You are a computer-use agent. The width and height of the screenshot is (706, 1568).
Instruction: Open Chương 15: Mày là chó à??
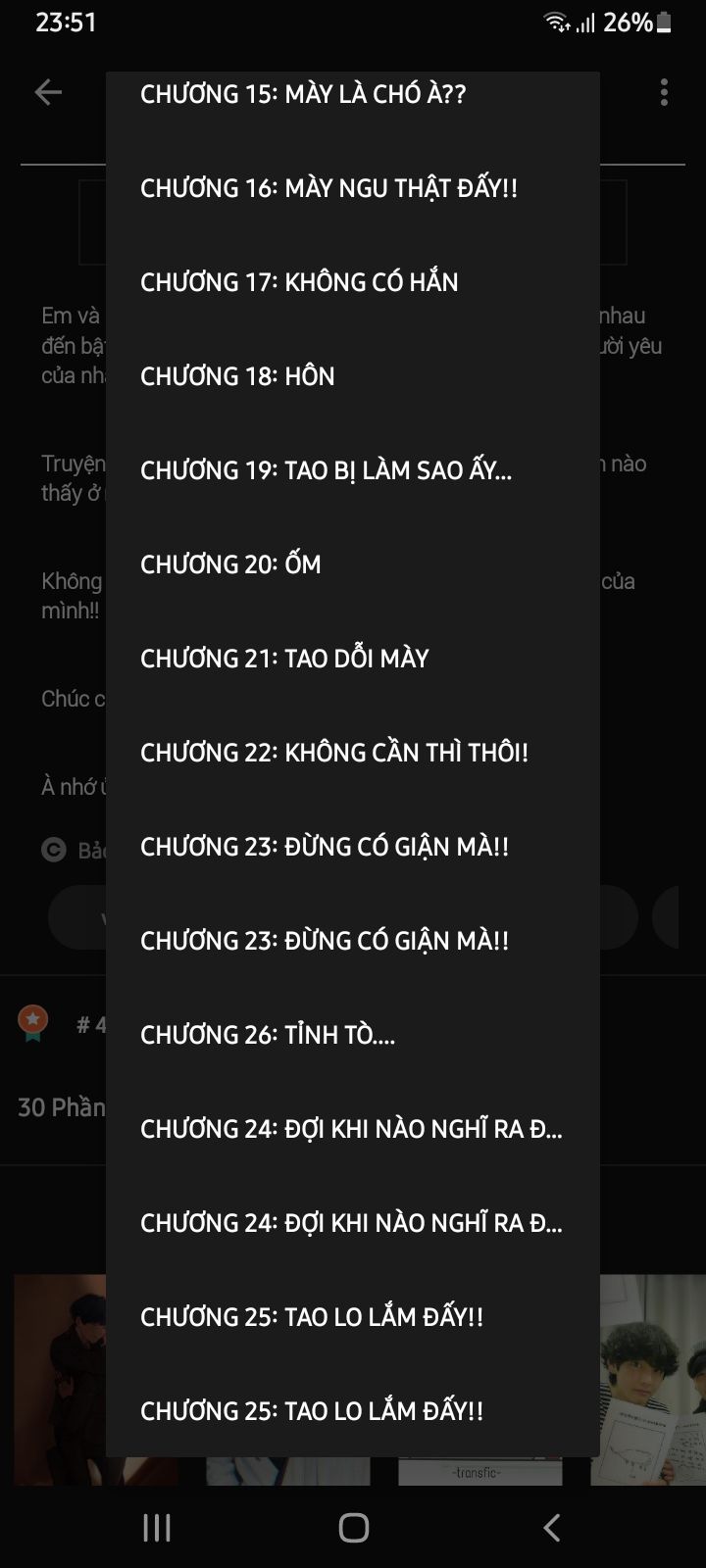pos(353,94)
